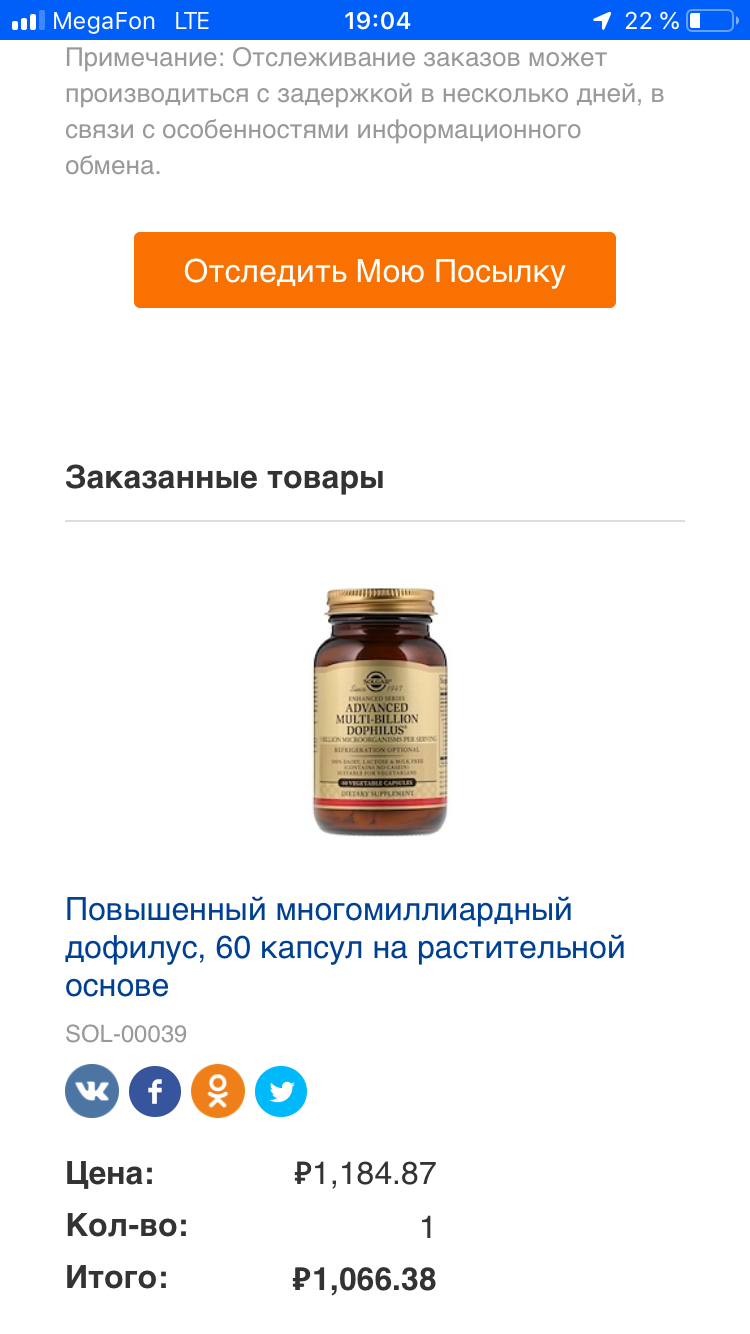Share the product on Facebook
Viewport: 750px width, 1334px height.
coord(155,1091)
